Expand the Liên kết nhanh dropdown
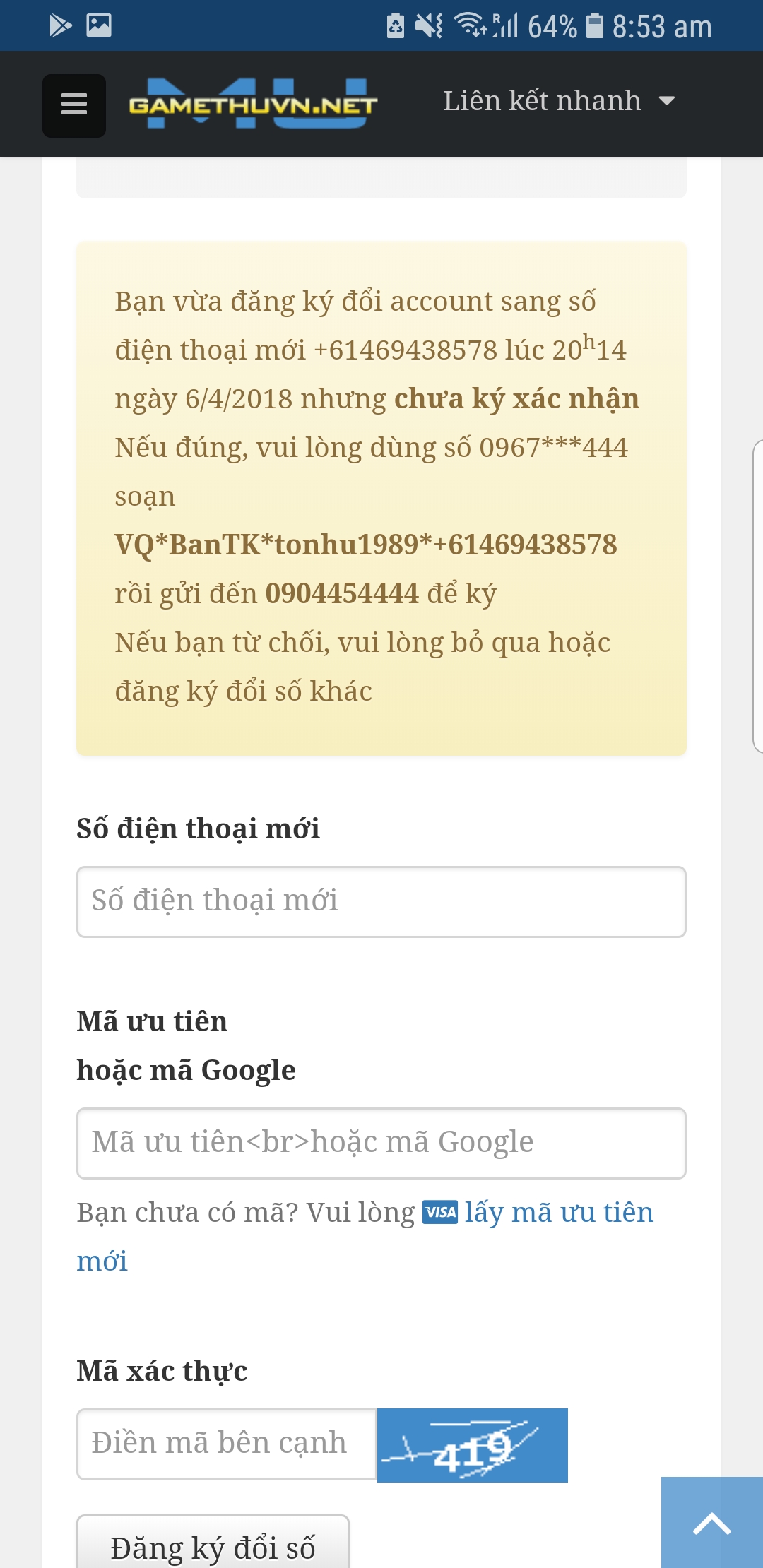 click(558, 102)
